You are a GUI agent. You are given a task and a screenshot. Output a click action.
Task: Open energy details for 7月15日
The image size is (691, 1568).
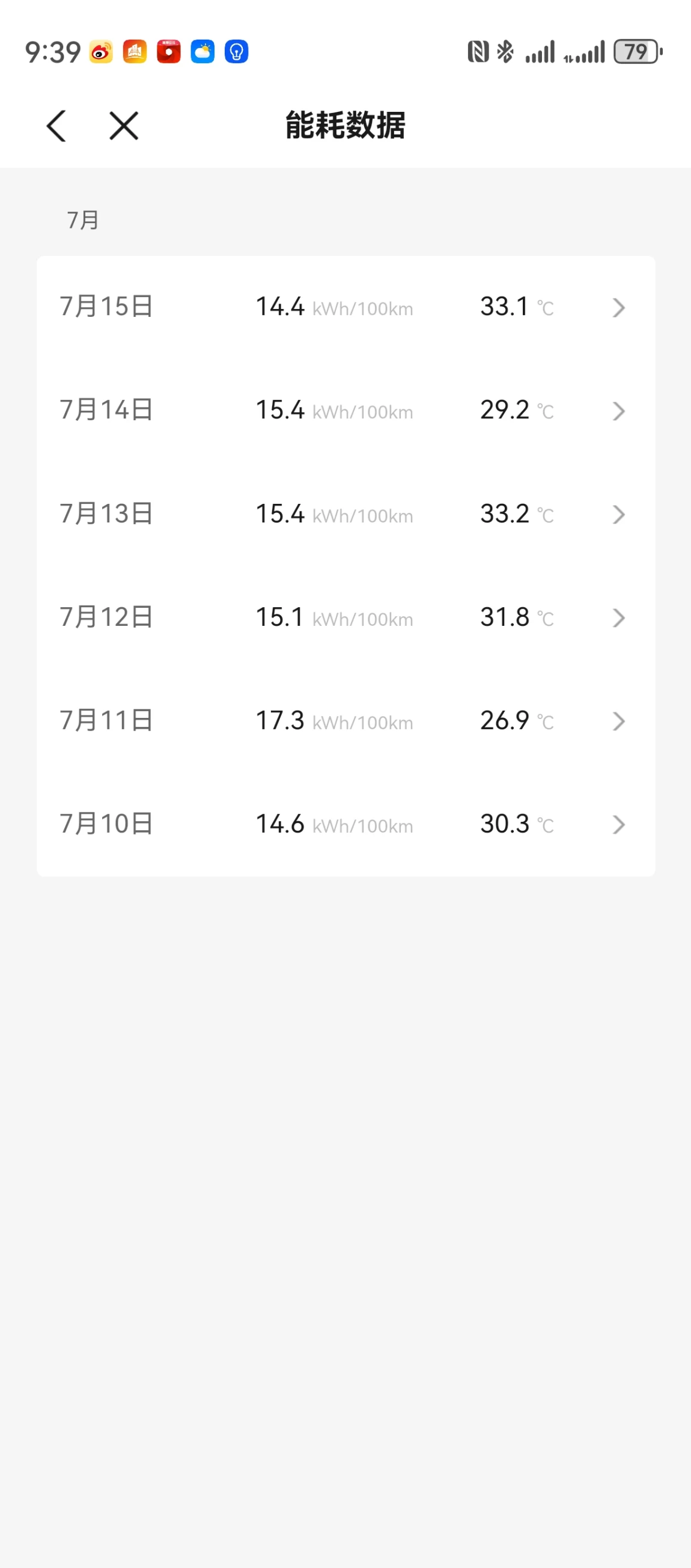345,307
